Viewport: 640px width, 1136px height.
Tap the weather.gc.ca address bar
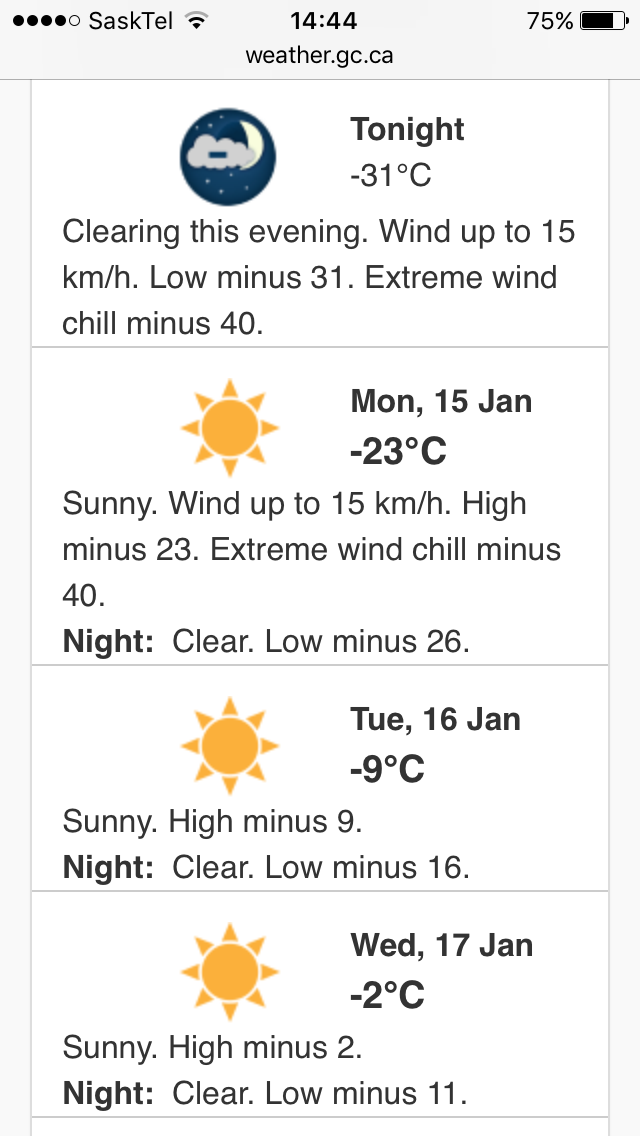pos(320,56)
